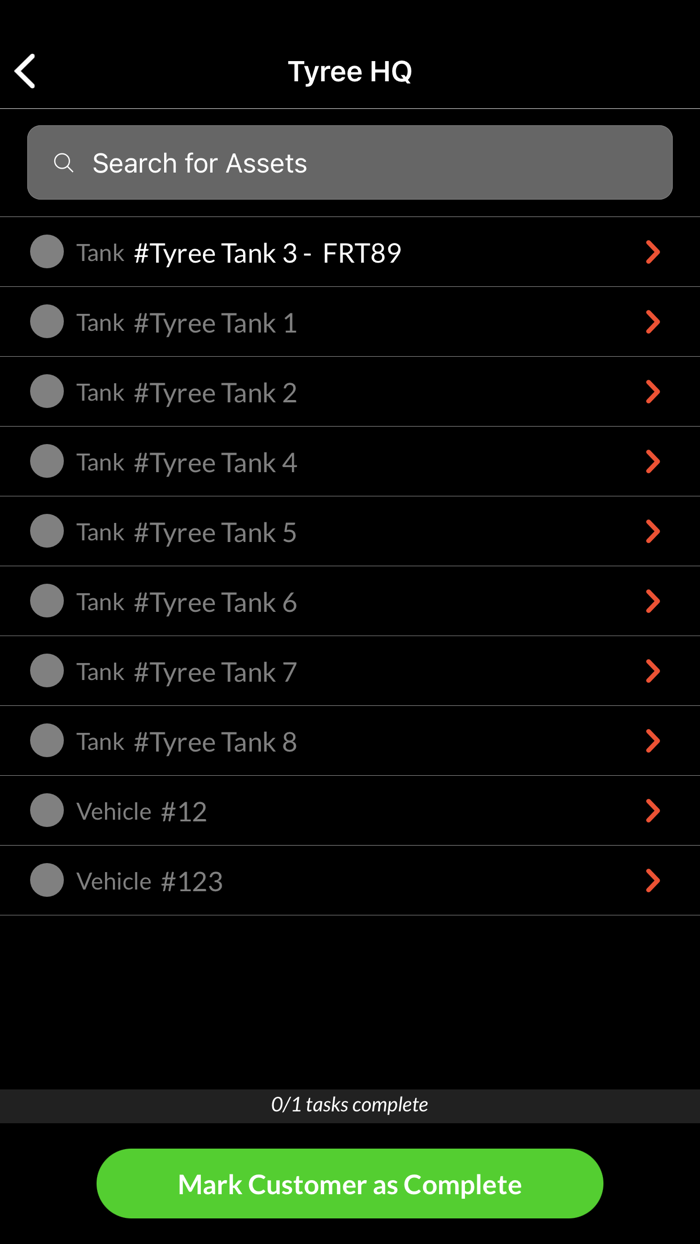View the Tyree Tank 8 row

pos(350,741)
